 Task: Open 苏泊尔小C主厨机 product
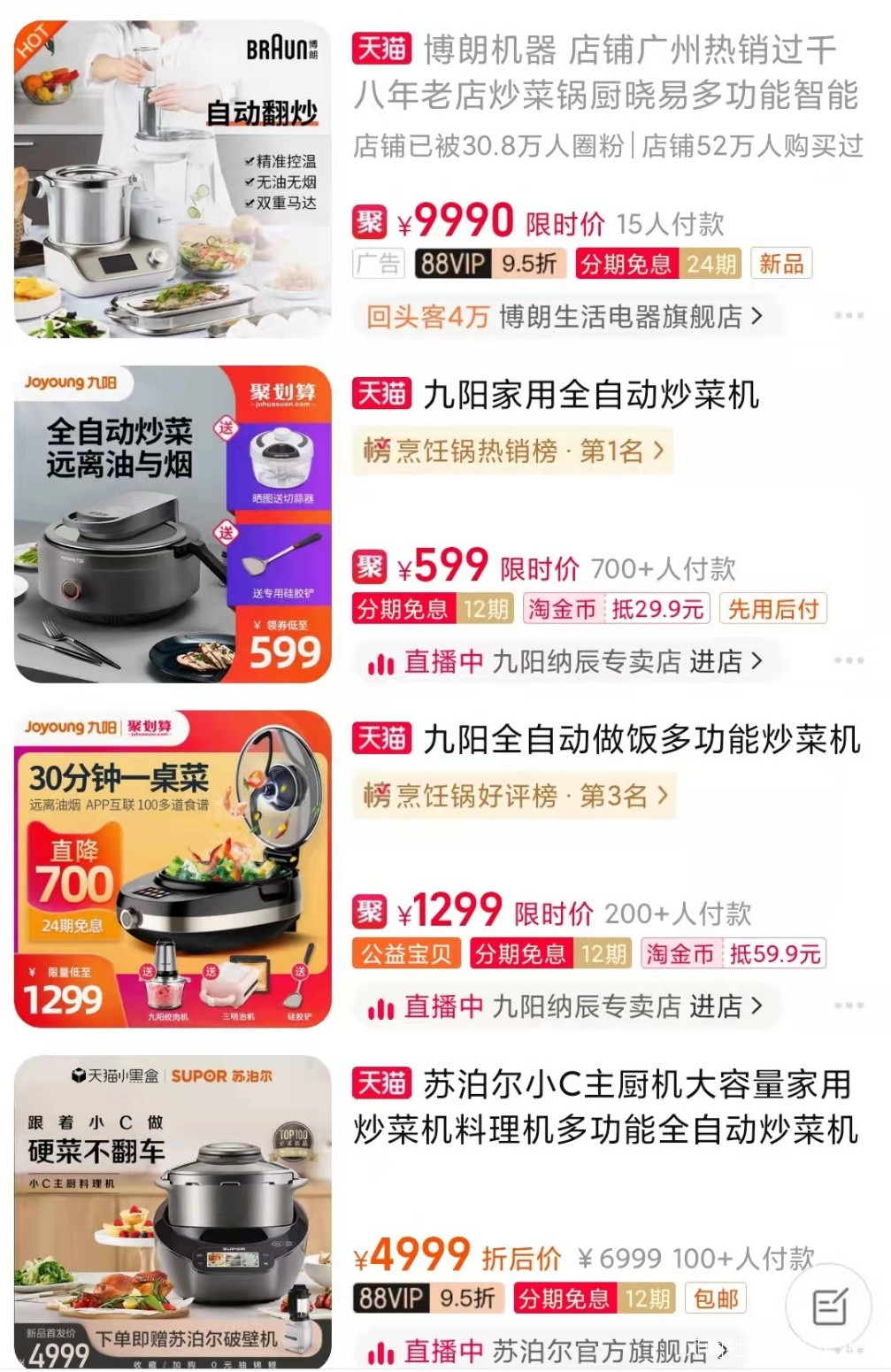point(605,1106)
